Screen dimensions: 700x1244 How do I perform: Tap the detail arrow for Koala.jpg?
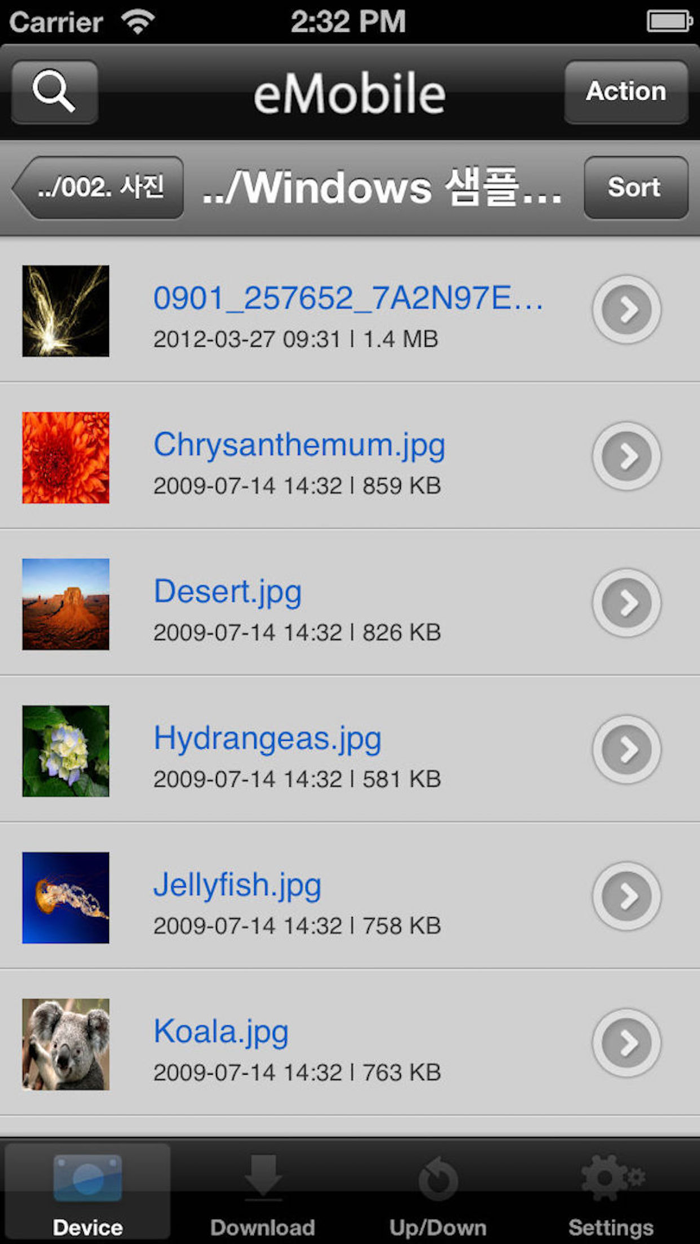pyautogui.click(x=627, y=1043)
